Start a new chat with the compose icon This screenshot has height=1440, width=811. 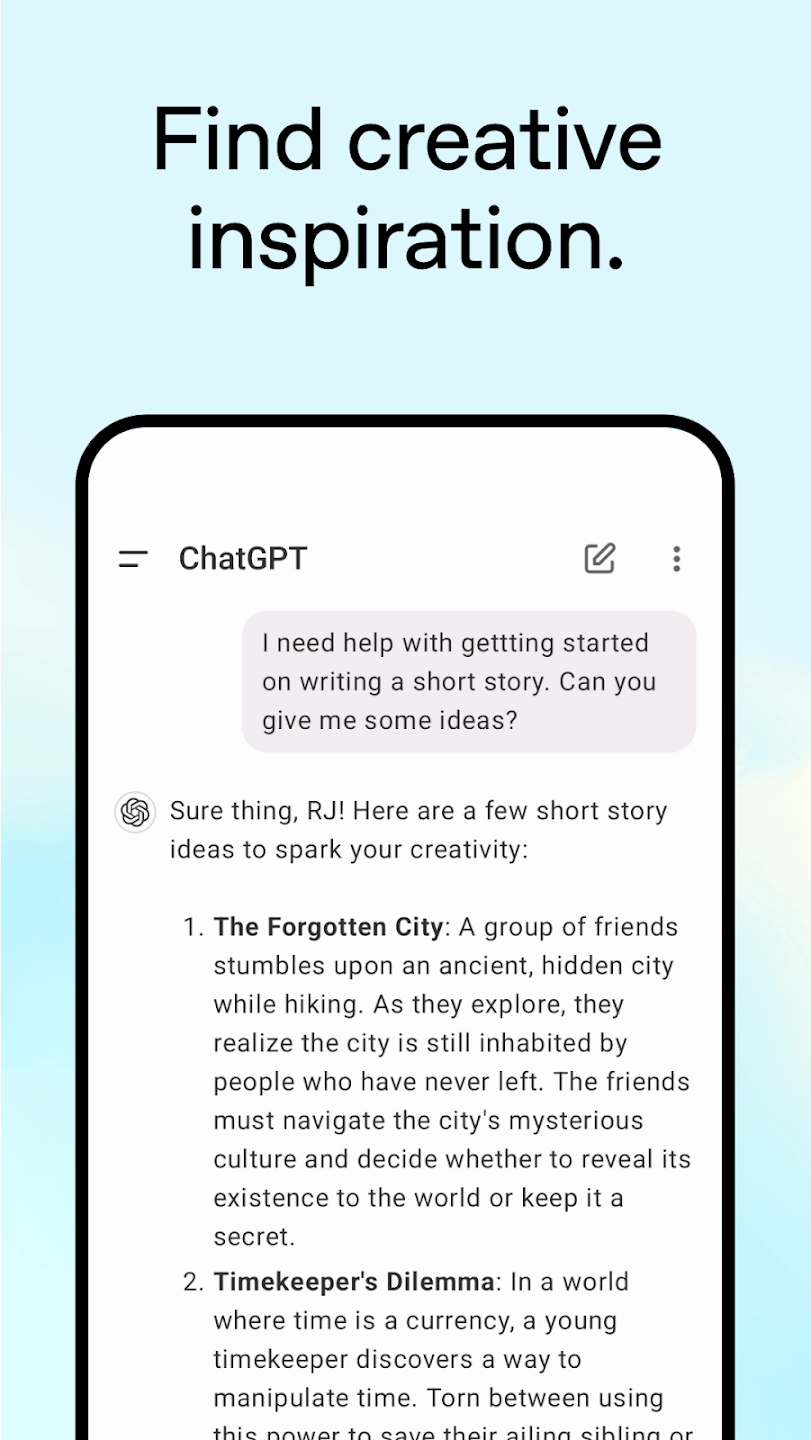pyautogui.click(x=599, y=559)
